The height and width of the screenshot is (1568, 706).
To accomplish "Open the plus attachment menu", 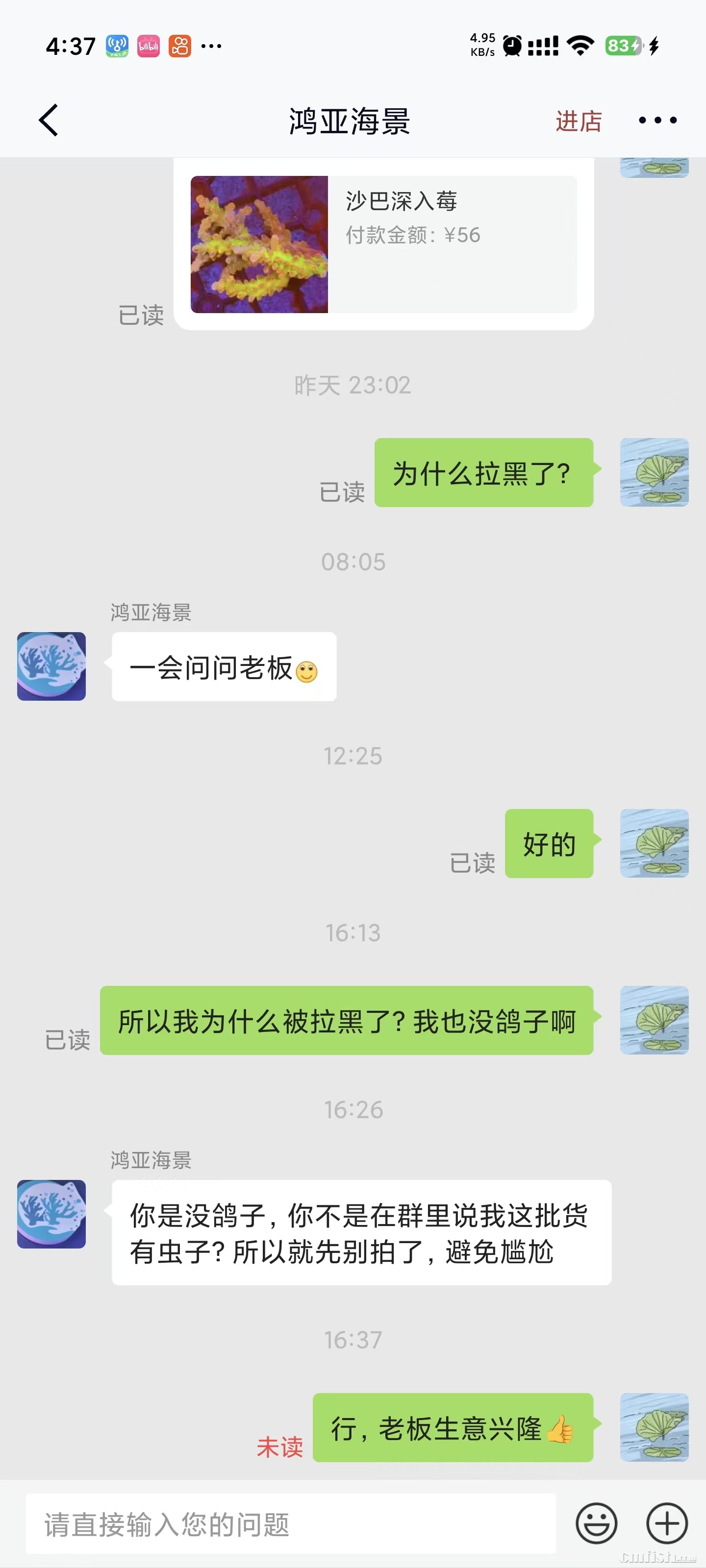I will 666,1523.
